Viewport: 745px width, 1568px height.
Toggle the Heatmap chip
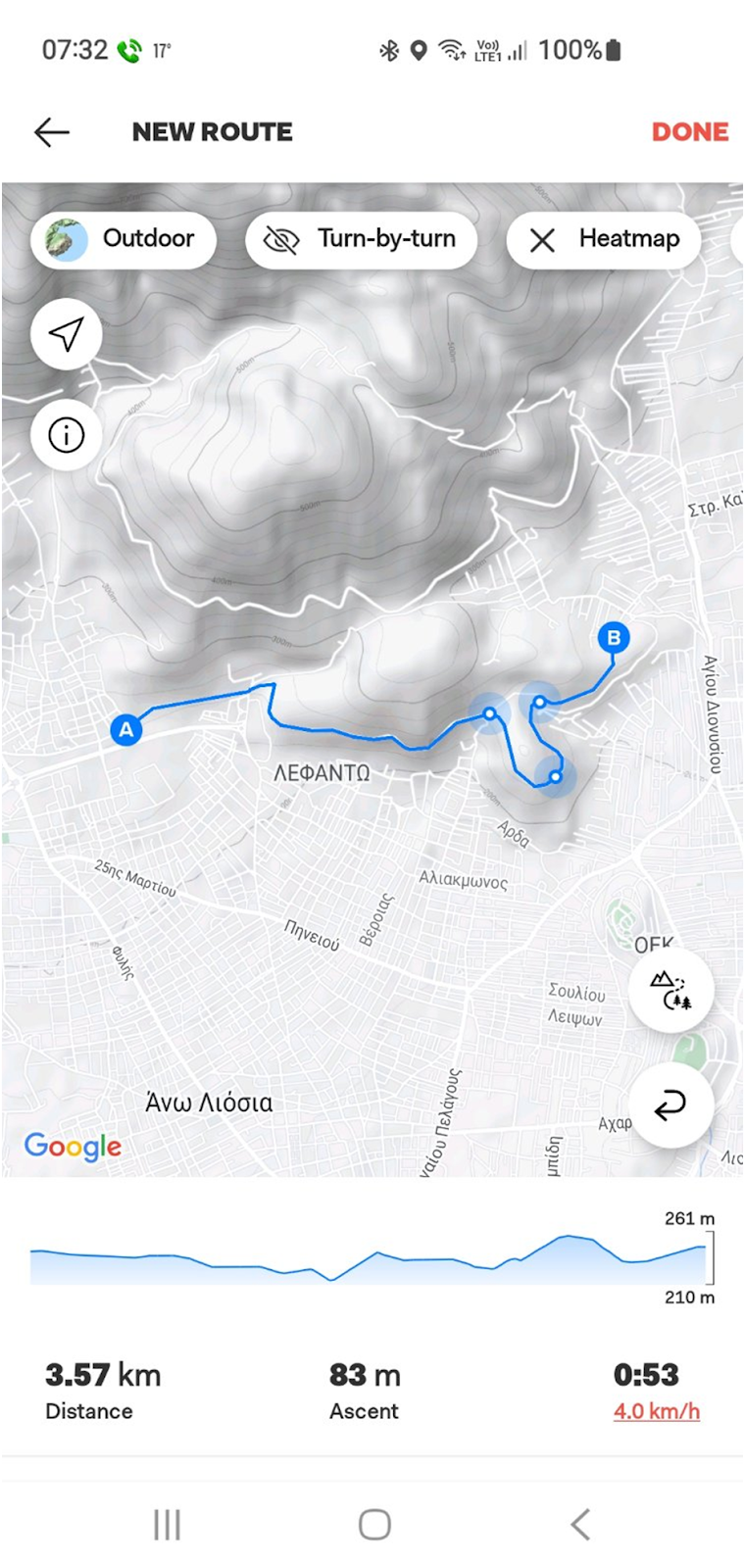[604, 239]
